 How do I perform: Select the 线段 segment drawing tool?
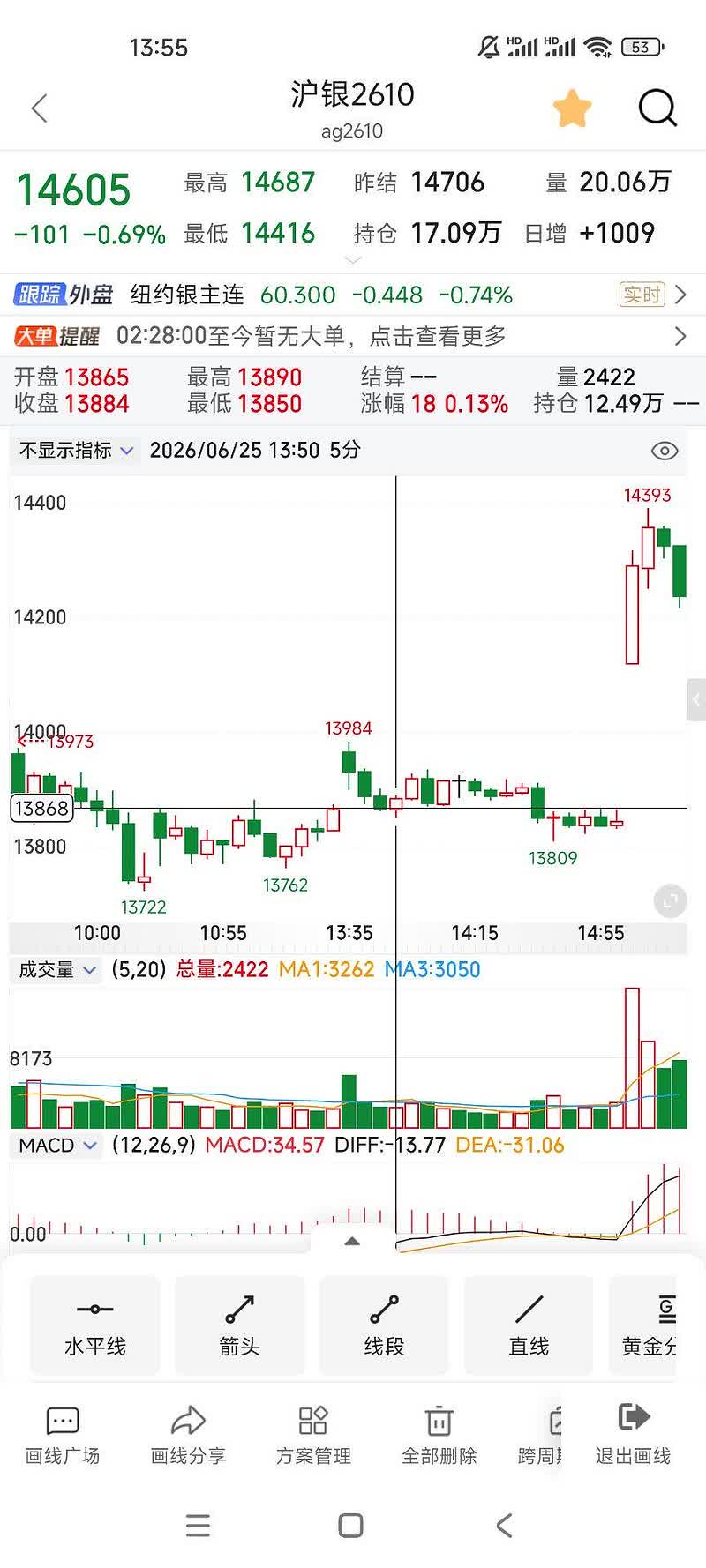tap(384, 1325)
